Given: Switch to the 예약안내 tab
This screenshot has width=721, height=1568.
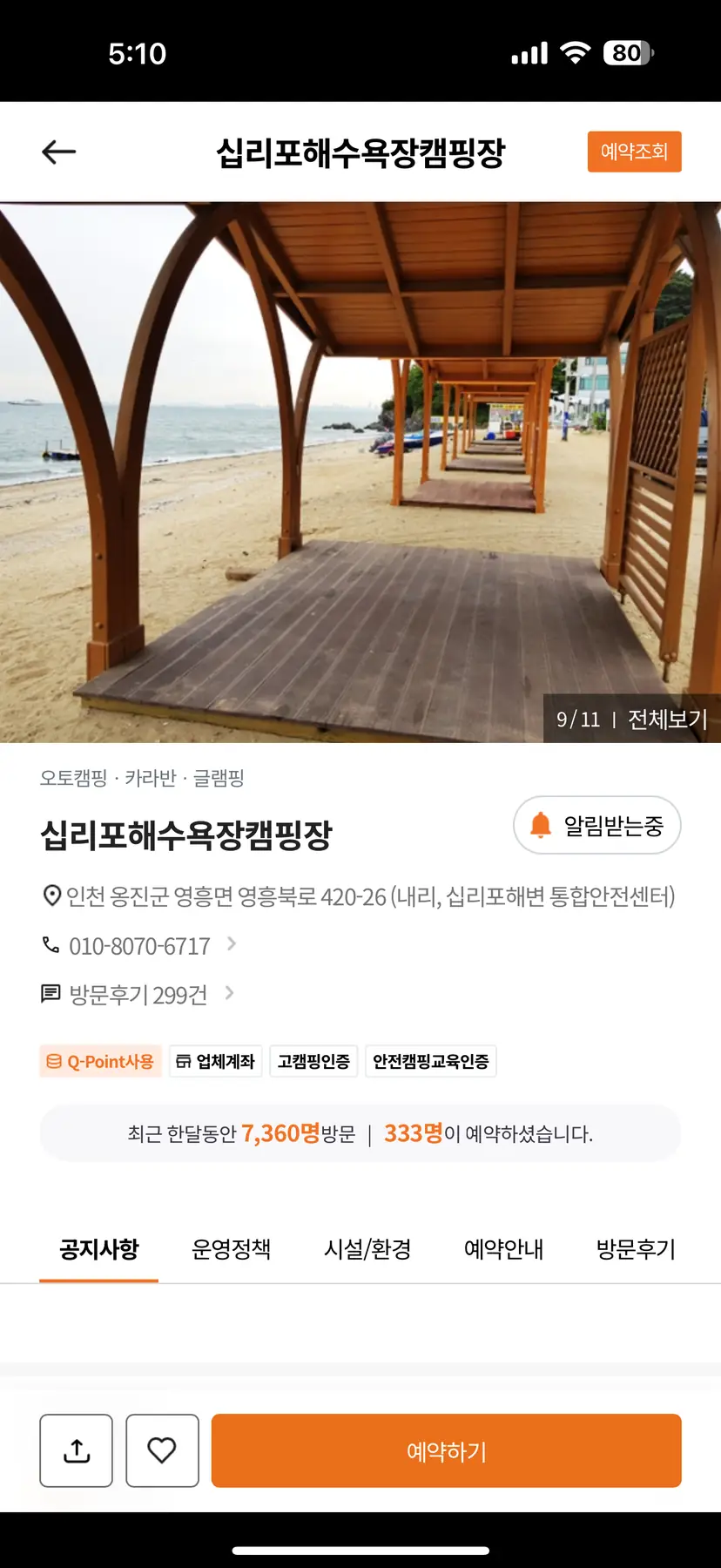Looking at the screenshot, I should pyautogui.click(x=503, y=1249).
